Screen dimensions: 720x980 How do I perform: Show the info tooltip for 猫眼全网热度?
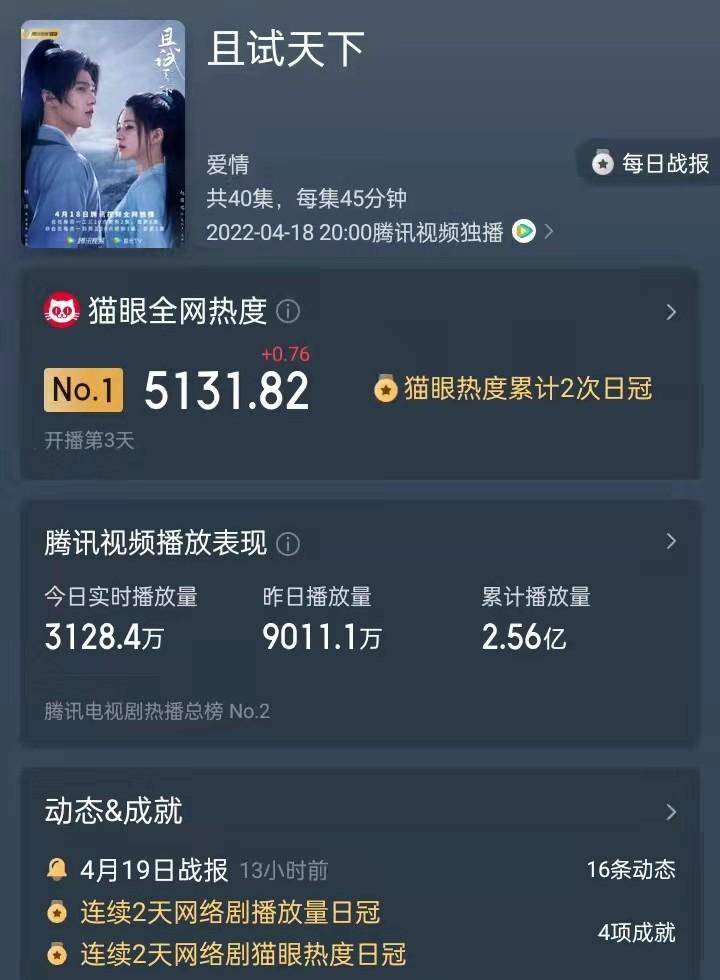pyautogui.click(x=288, y=312)
